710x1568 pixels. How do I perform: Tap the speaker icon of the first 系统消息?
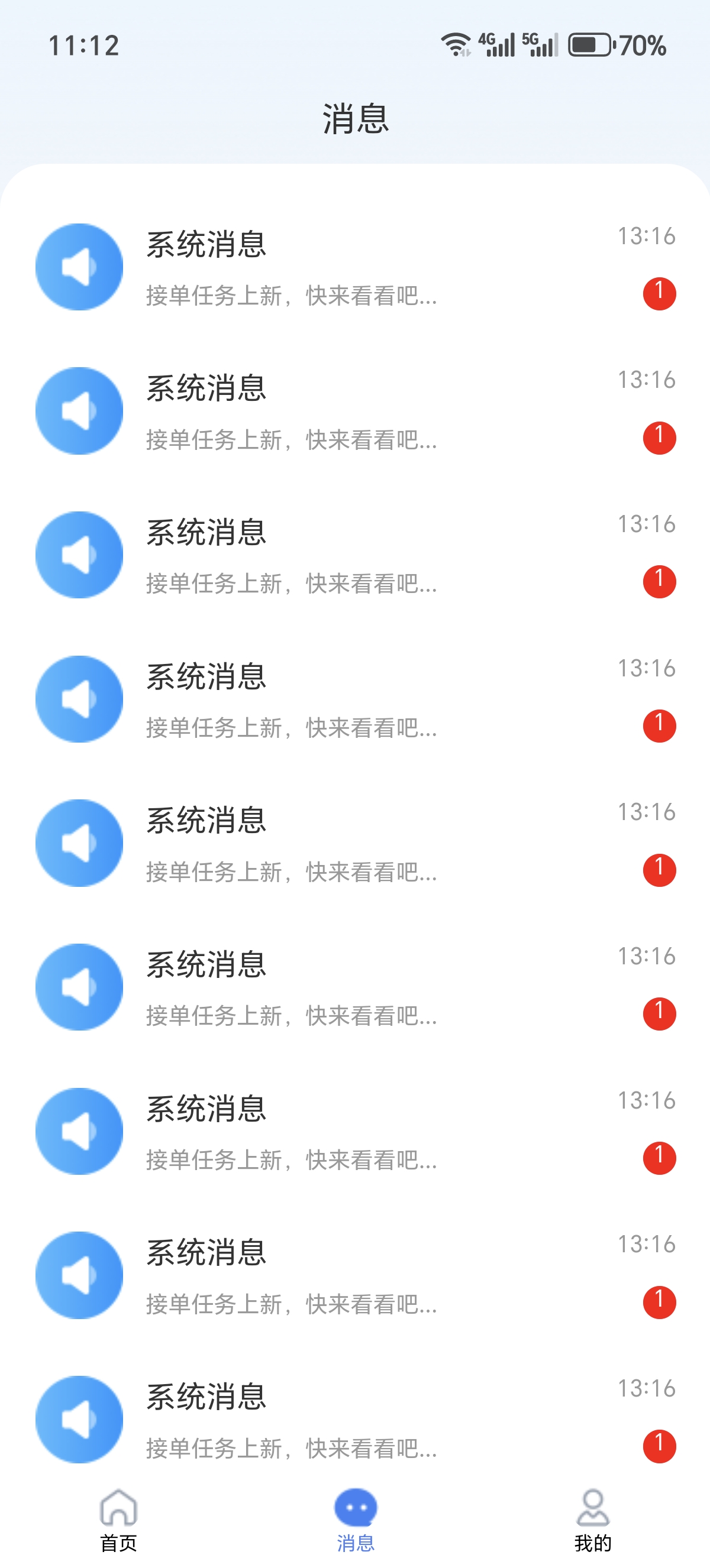(x=79, y=266)
